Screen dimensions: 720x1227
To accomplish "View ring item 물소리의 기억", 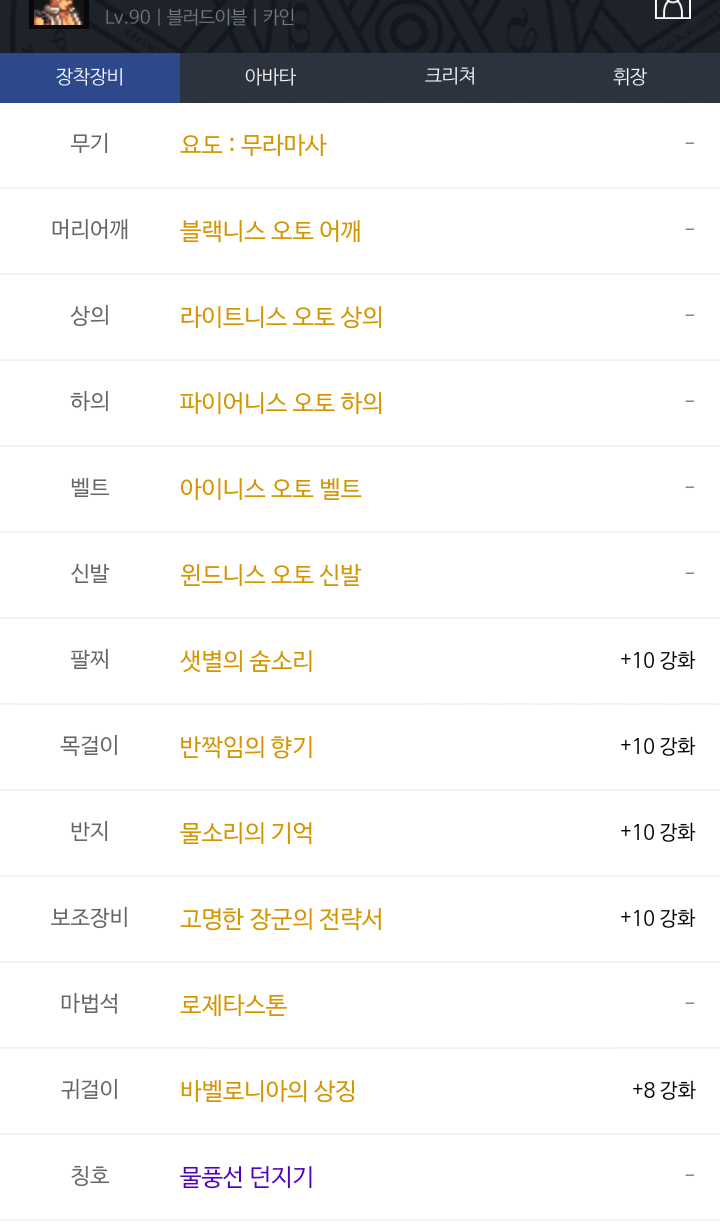I will pos(246,833).
